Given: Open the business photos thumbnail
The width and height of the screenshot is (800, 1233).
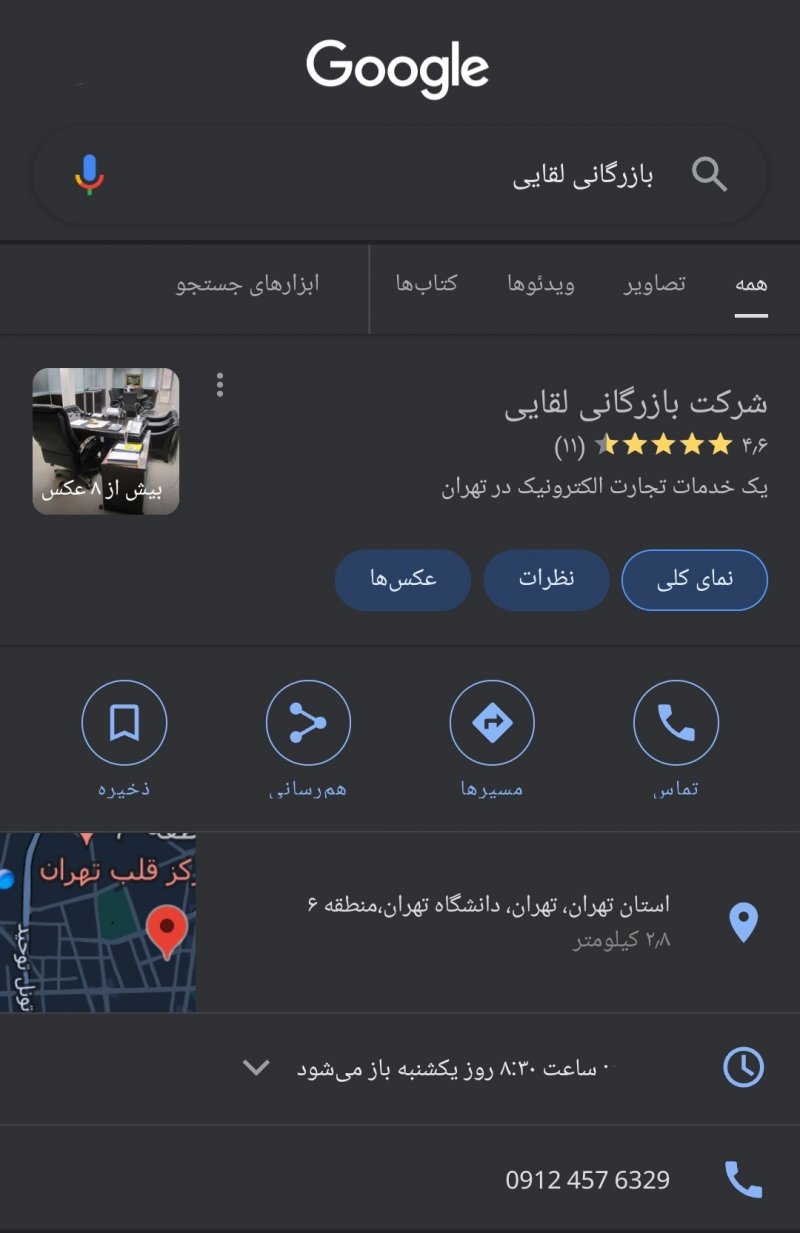Looking at the screenshot, I should (x=106, y=441).
